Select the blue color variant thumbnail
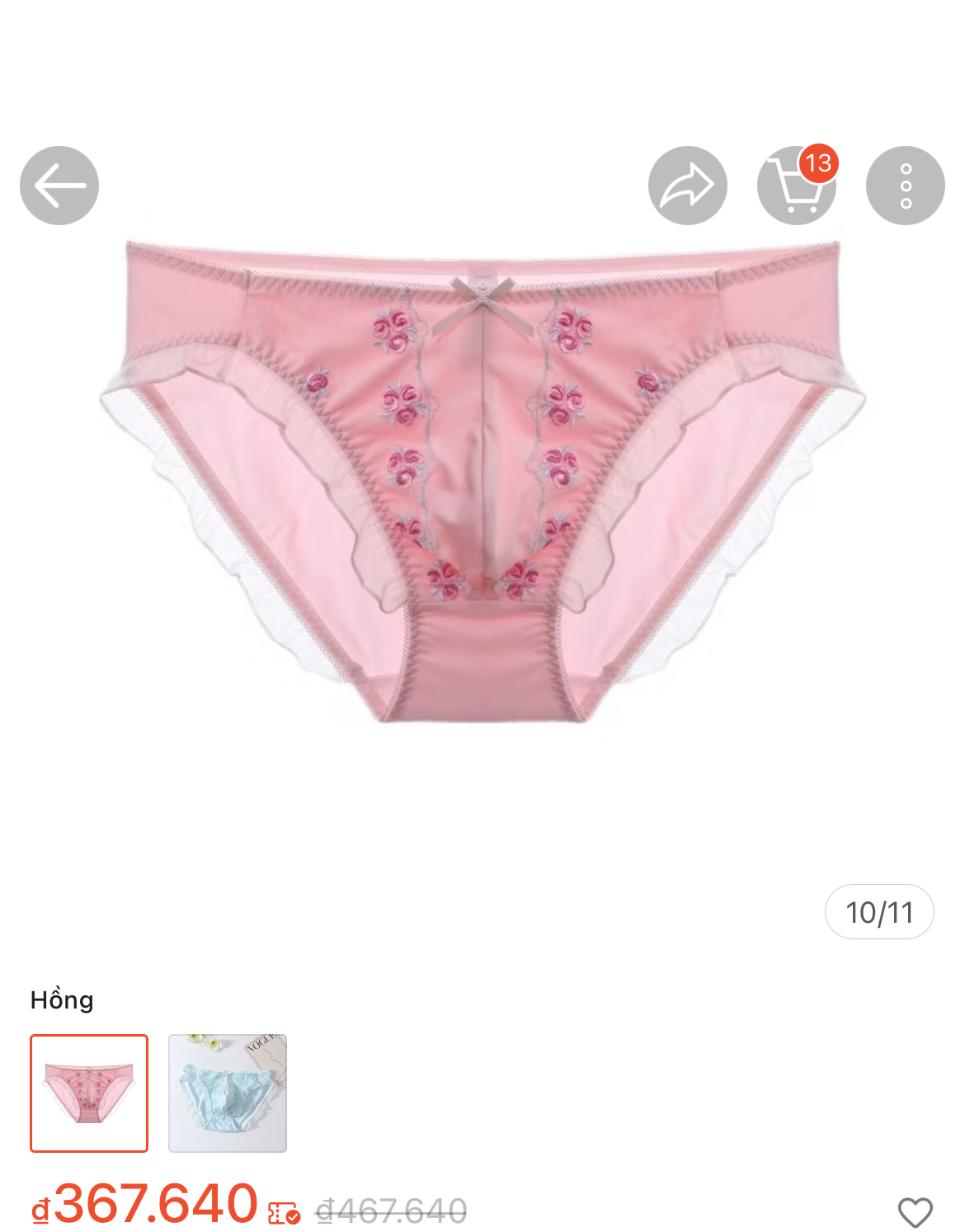This screenshot has height=1232, width=965. click(x=228, y=1093)
